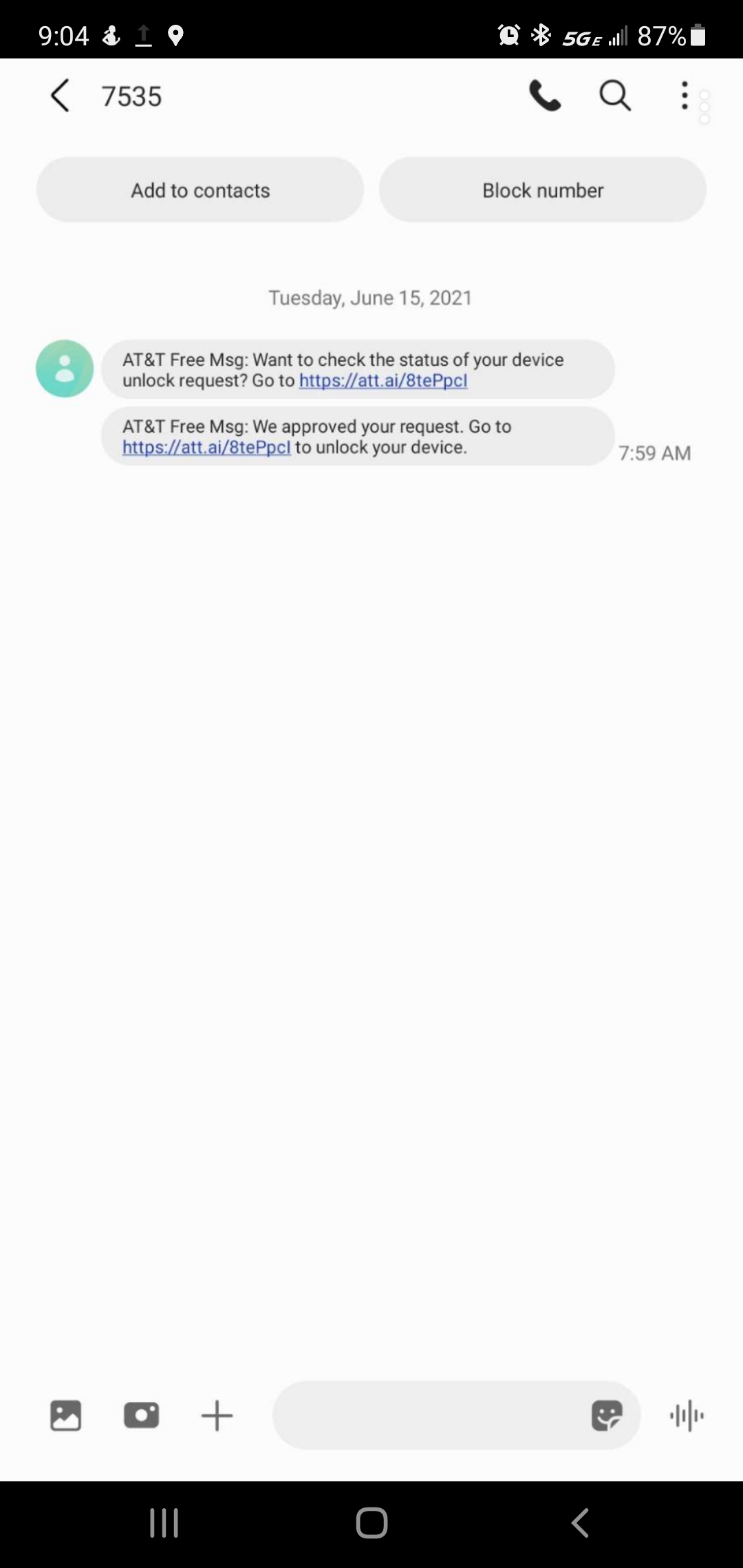Open the plus attachments menu

point(217,1416)
